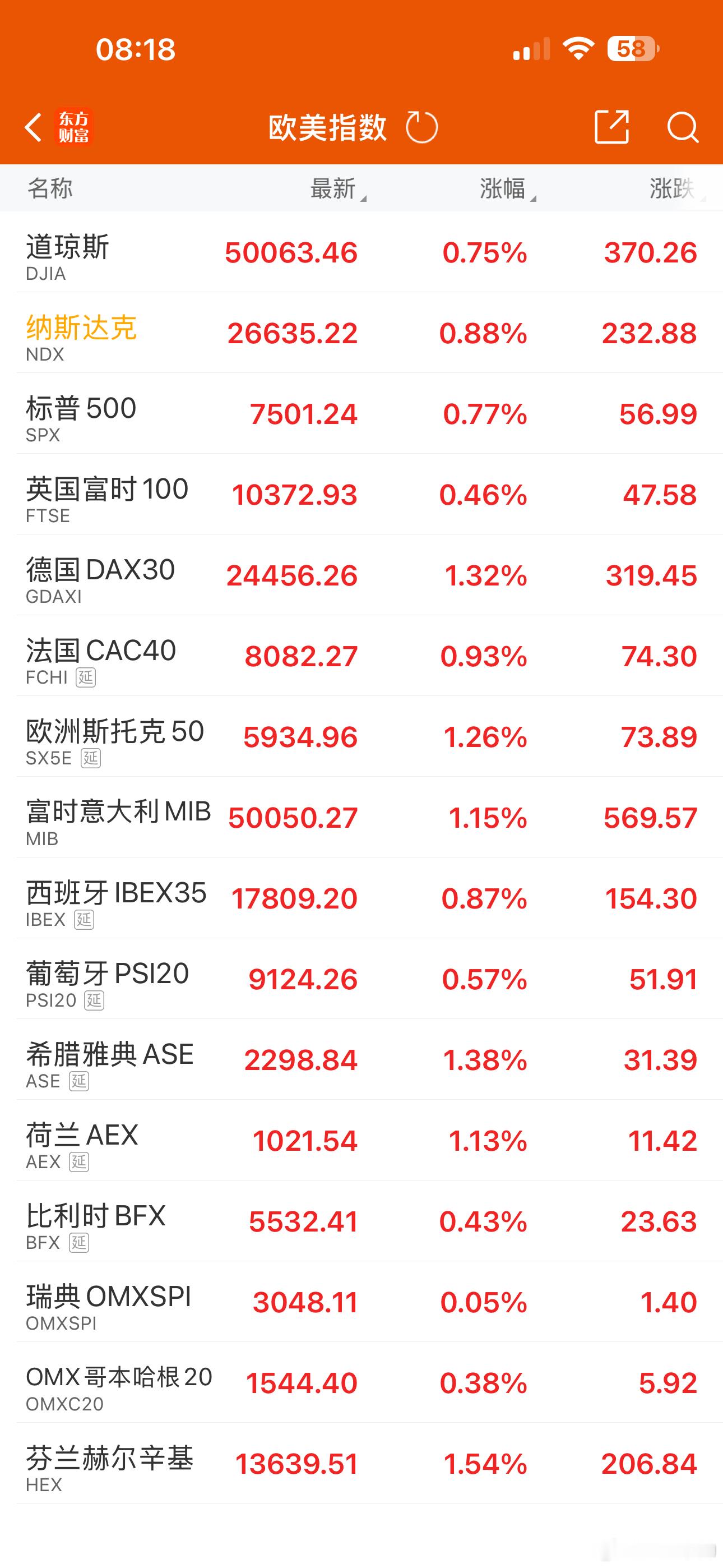Image resolution: width=723 pixels, height=1568 pixels.
Task: Open the 瑞典OMXSPI row
Action: (x=361, y=1302)
